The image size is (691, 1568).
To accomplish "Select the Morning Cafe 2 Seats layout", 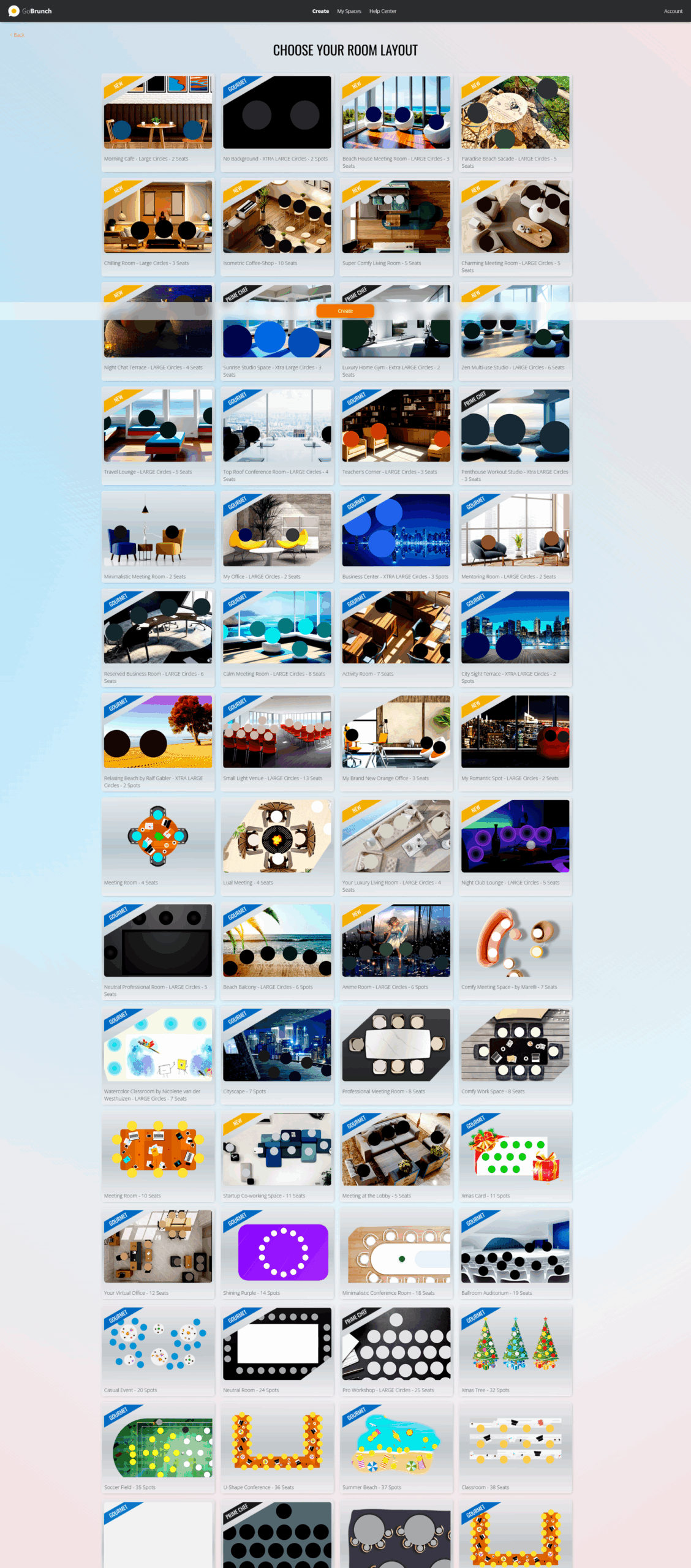I will 158,113.
